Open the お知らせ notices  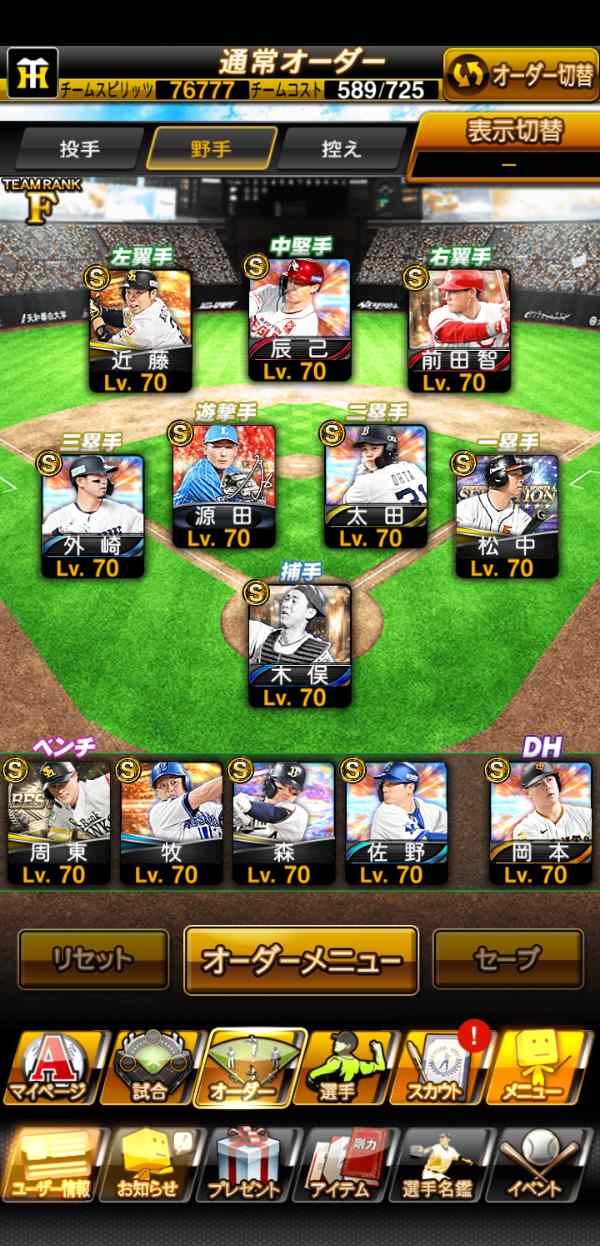pyautogui.click(x=150, y=1163)
